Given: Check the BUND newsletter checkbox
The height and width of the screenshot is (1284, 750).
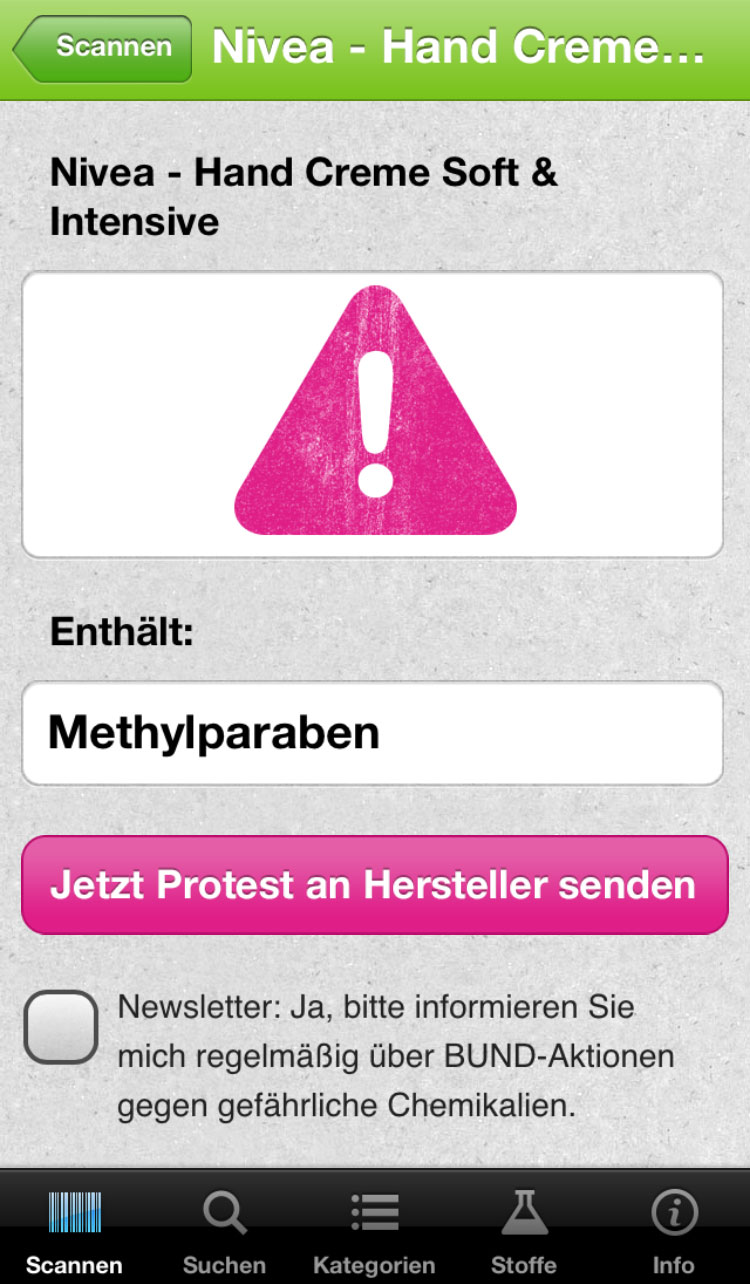Looking at the screenshot, I should click(61, 1027).
